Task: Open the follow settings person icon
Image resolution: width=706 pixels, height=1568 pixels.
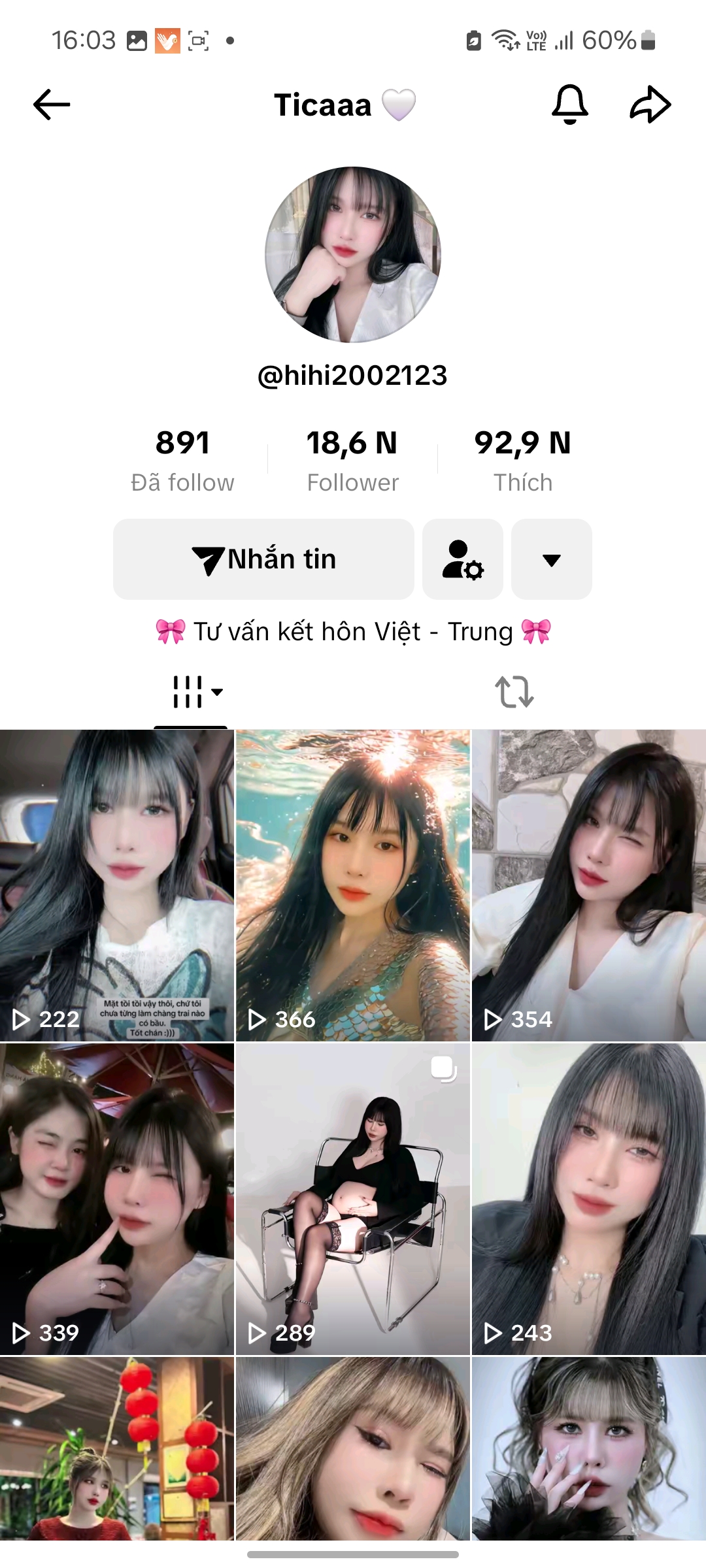Action: click(x=463, y=559)
